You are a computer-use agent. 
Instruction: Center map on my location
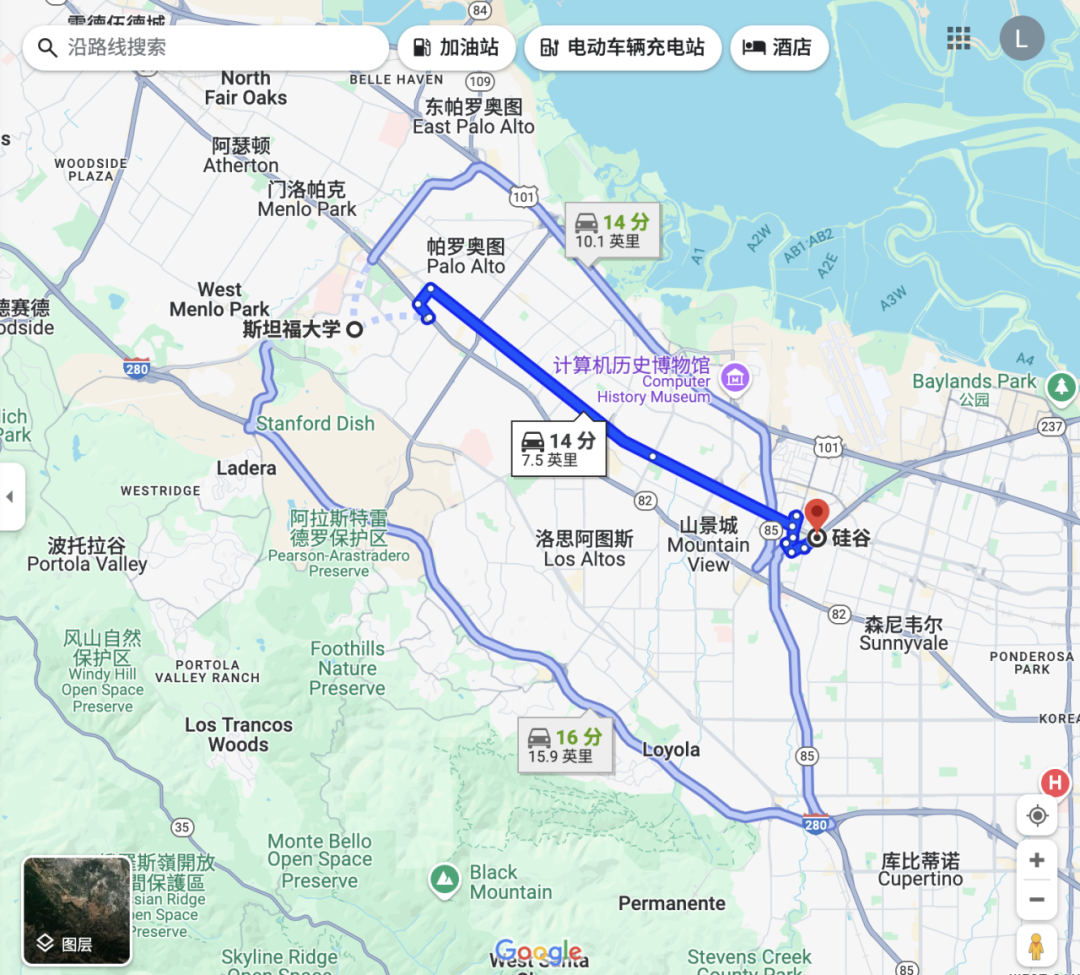click(1037, 816)
